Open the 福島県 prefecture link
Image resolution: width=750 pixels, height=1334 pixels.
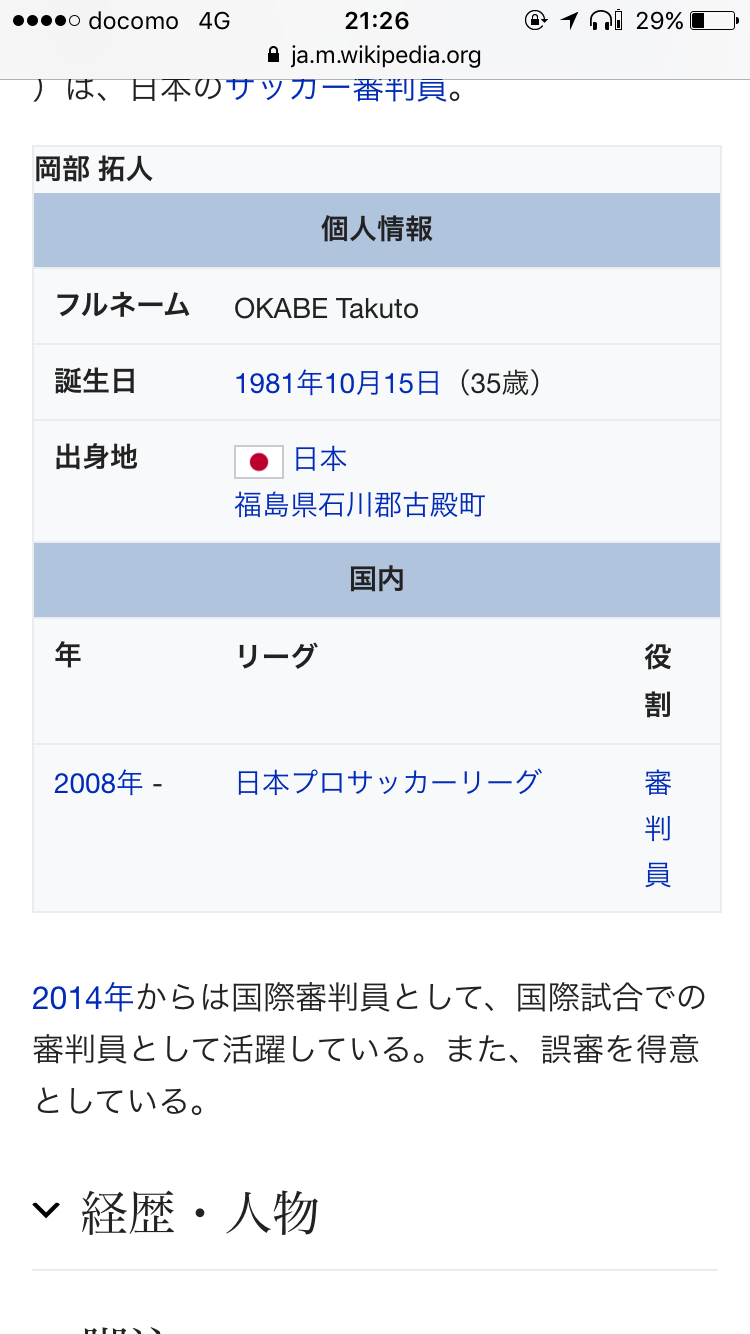[276, 505]
